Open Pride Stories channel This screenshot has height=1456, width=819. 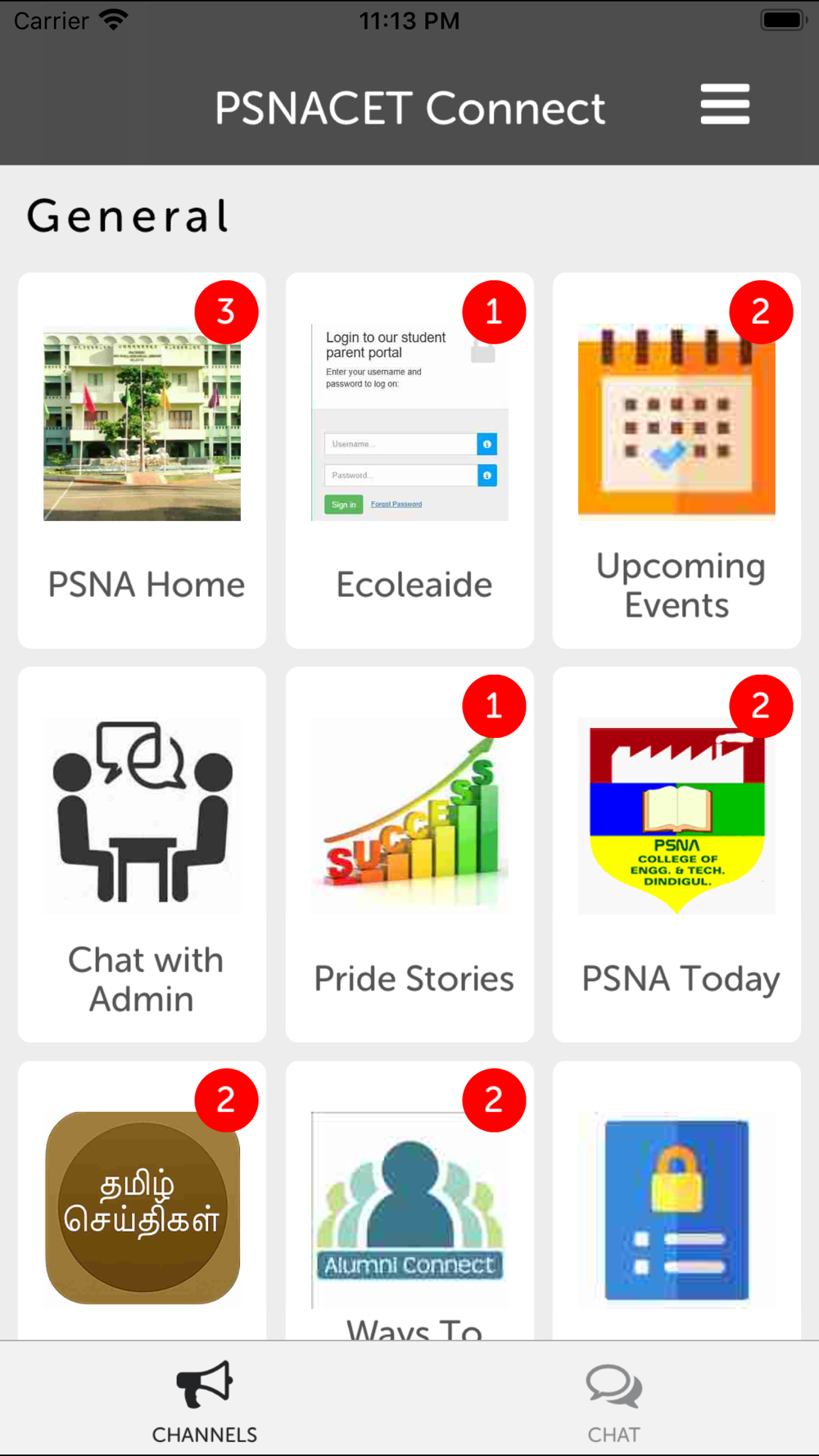click(x=409, y=854)
